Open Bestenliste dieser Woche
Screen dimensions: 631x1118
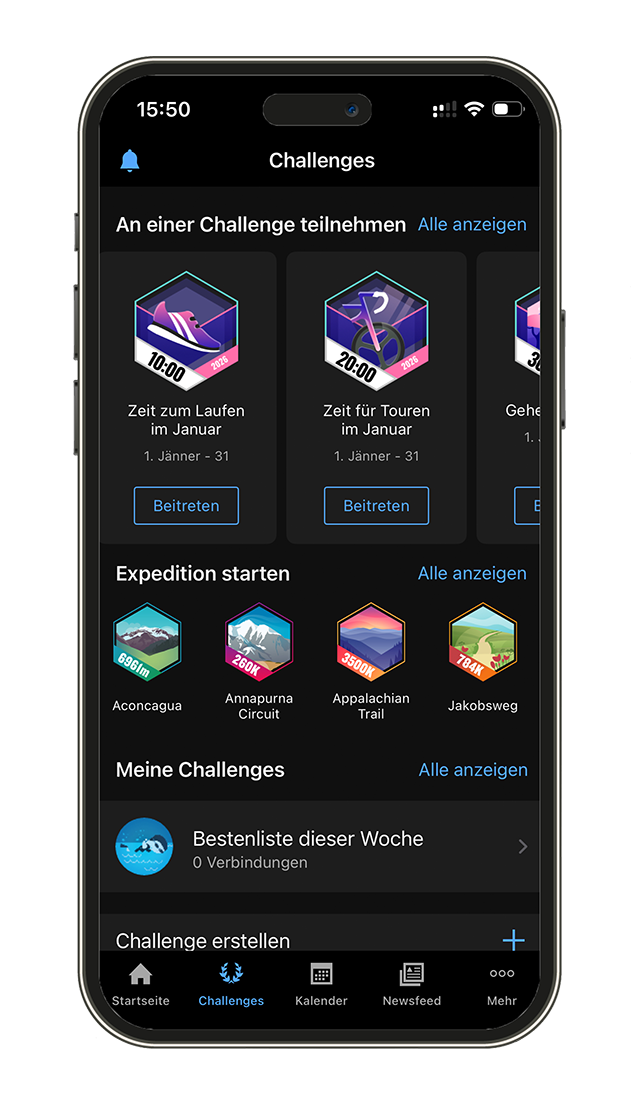point(320,847)
